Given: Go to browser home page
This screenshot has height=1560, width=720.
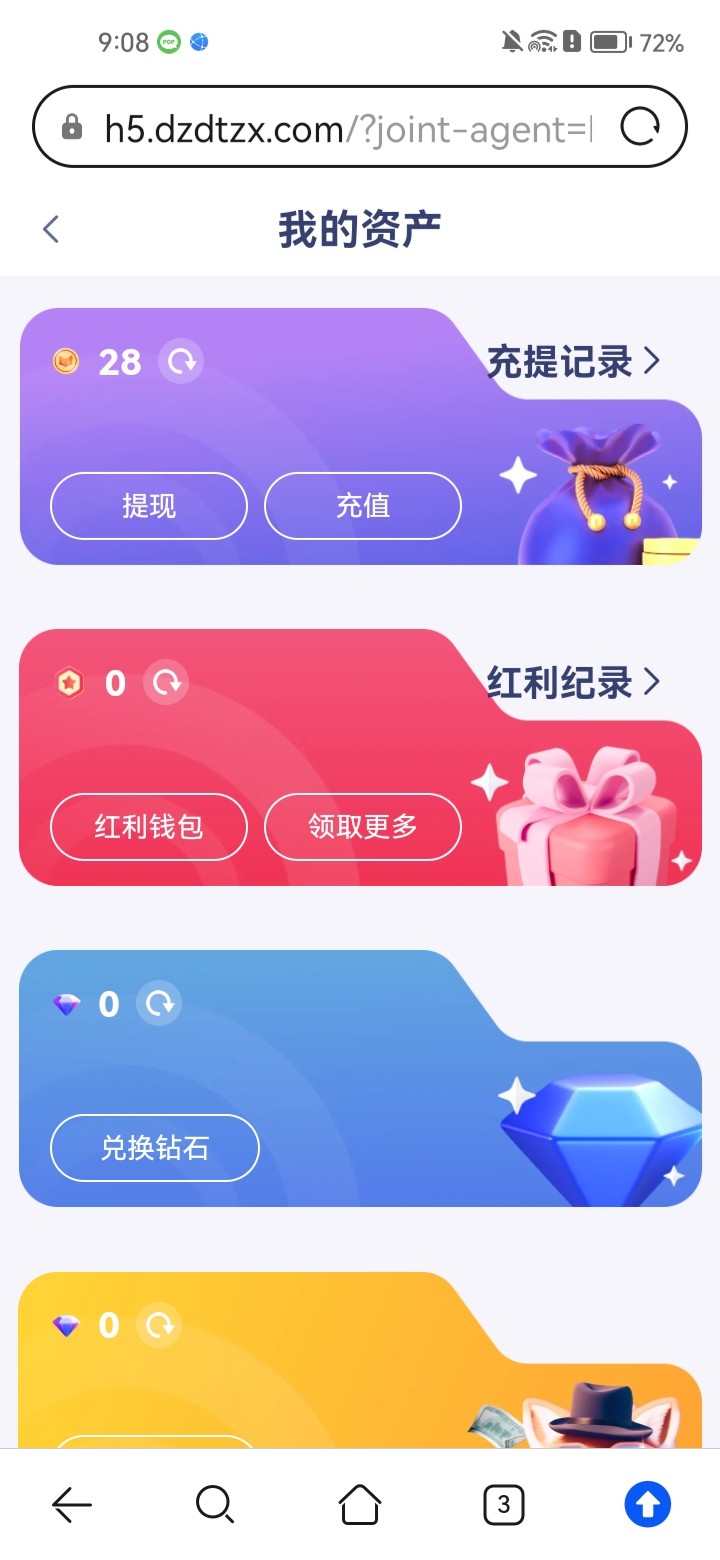Looking at the screenshot, I should (x=360, y=1504).
